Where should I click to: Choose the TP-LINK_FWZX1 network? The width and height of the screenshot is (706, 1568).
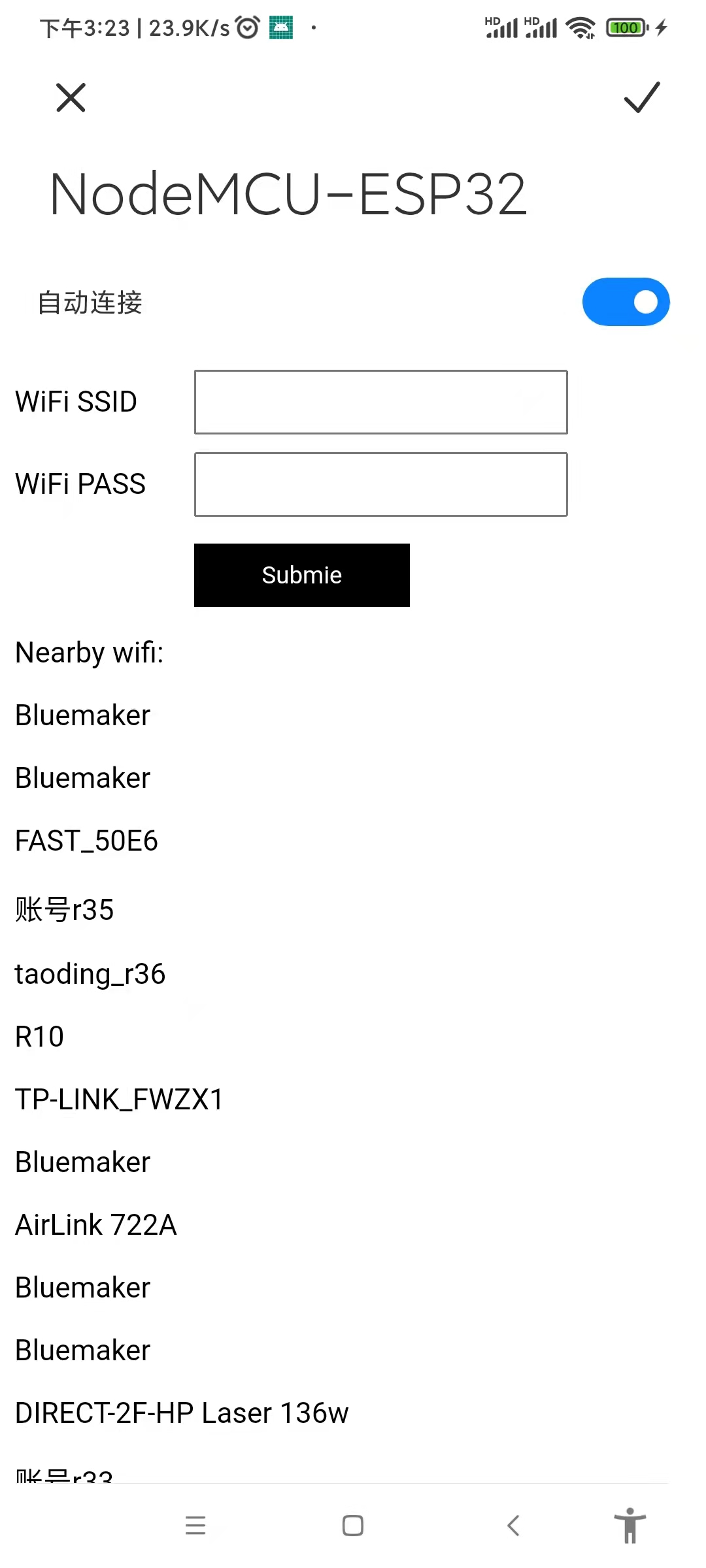coord(119,1100)
